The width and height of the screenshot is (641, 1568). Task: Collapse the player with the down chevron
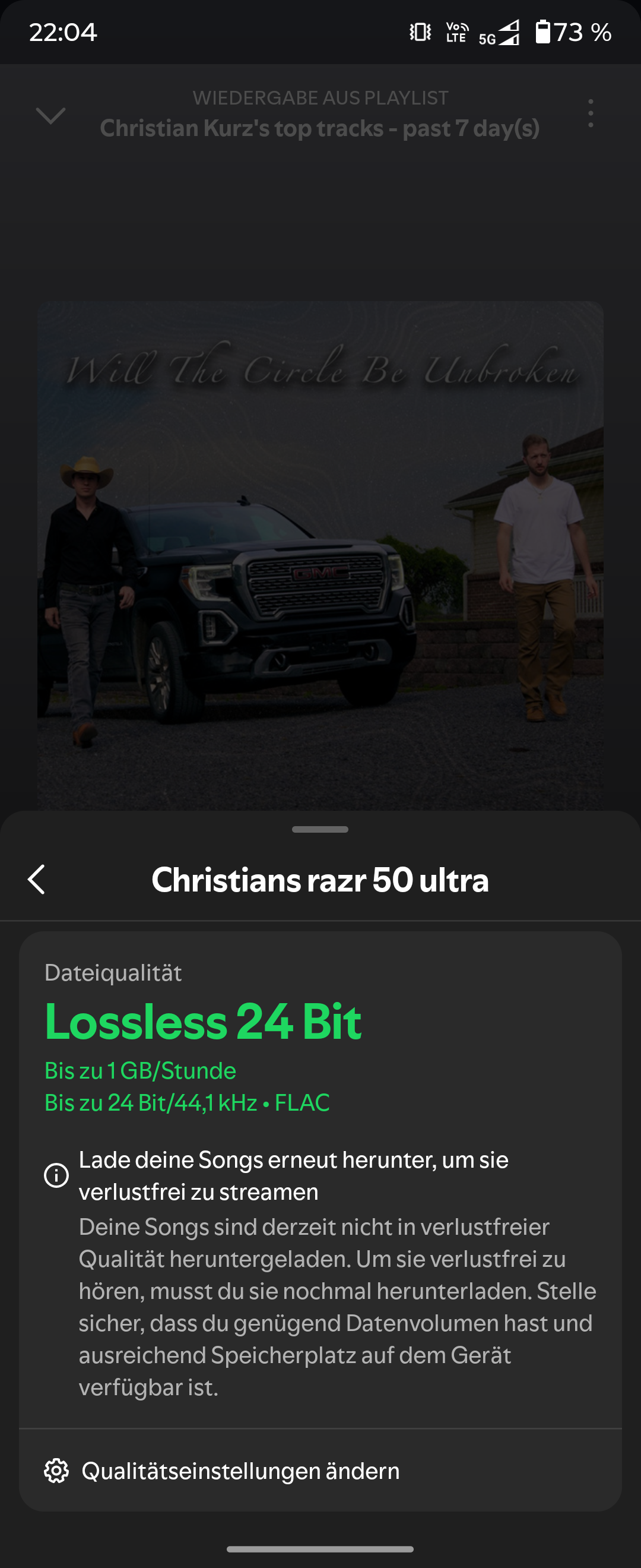(50, 115)
